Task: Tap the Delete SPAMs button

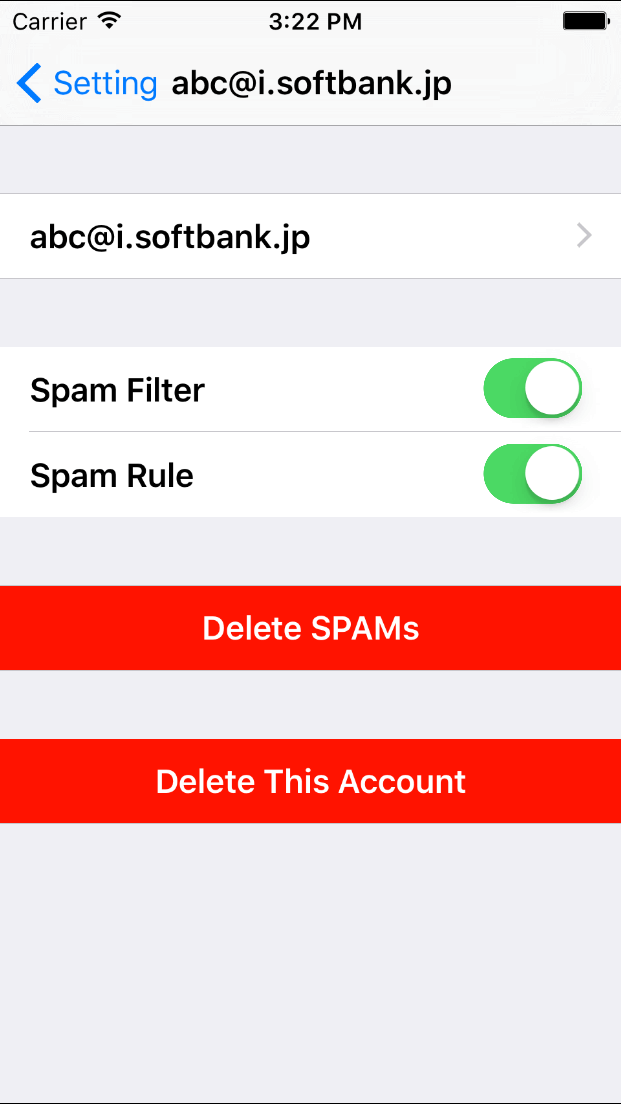Action: [x=310, y=628]
